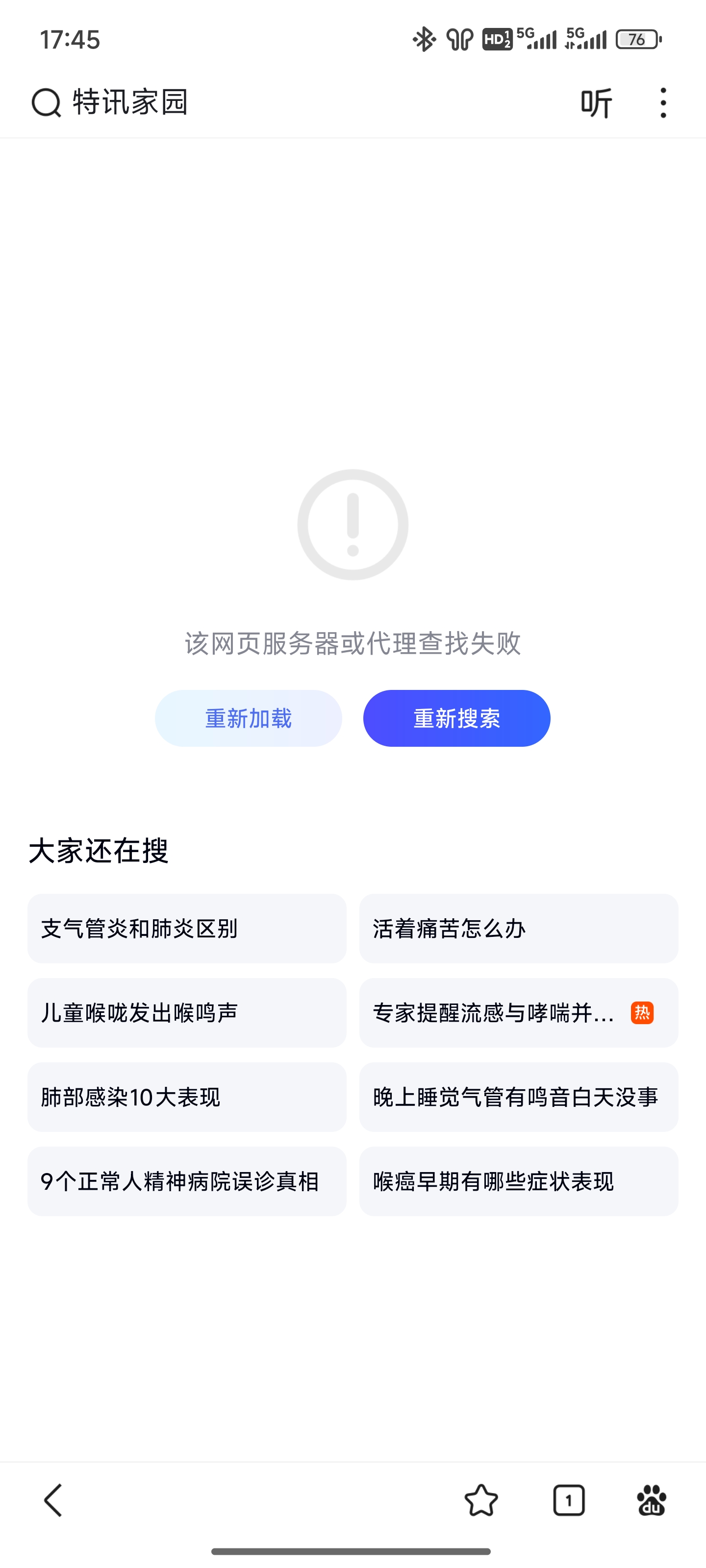Open suggestion 喉癌早期有哪些症状表现
706x1568 pixels.
[518, 1181]
